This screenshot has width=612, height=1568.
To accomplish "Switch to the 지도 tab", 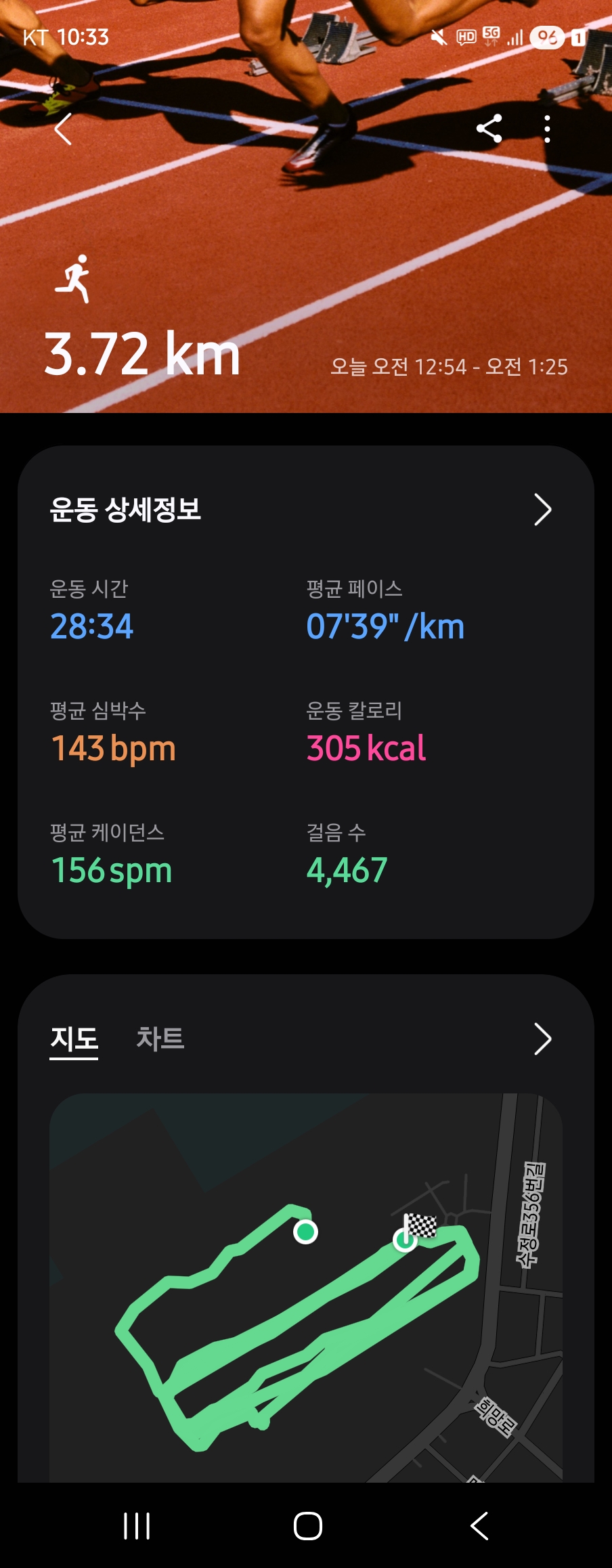I will pyautogui.click(x=74, y=1039).
